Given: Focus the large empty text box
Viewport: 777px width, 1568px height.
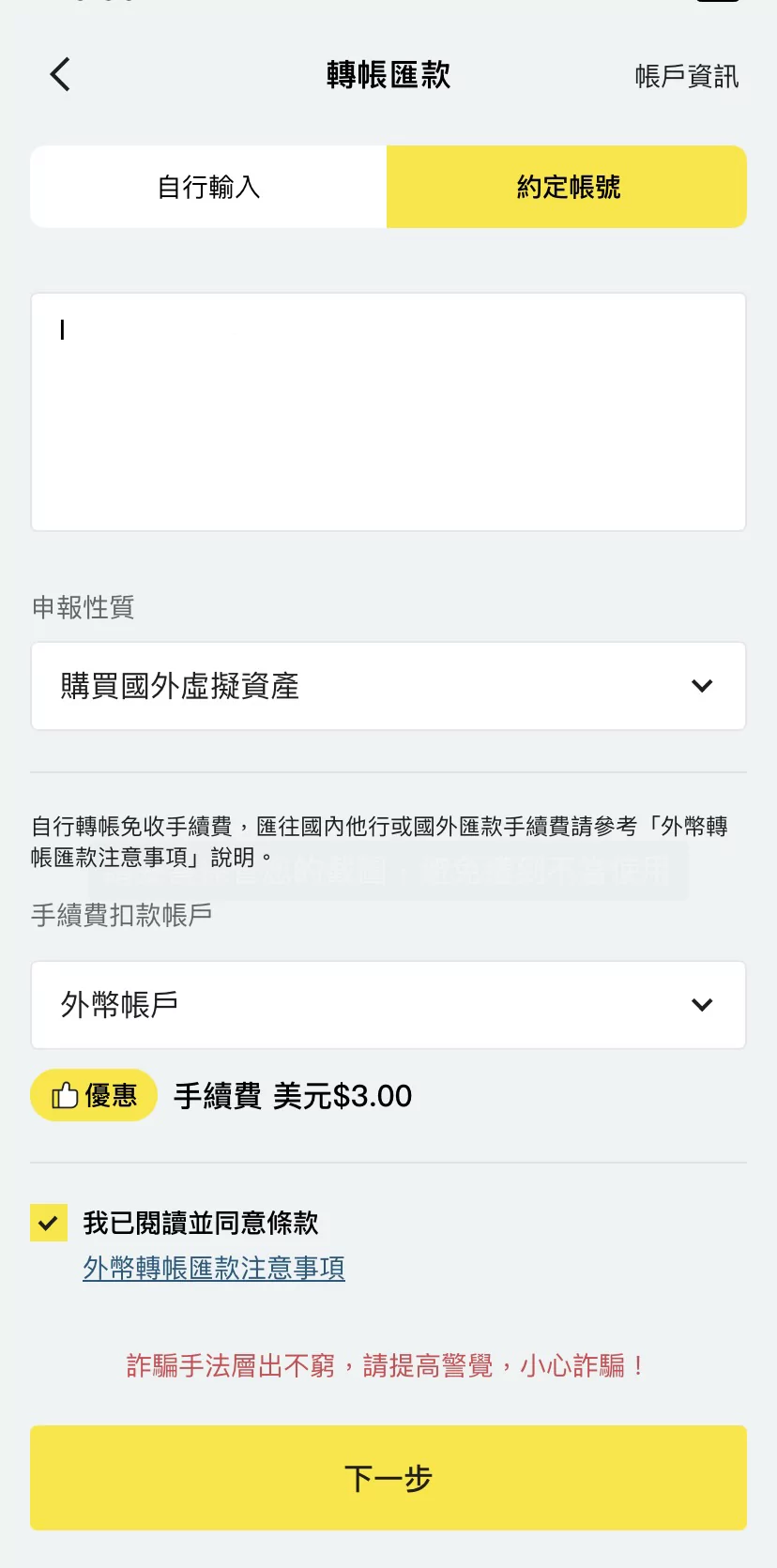Looking at the screenshot, I should [388, 412].
